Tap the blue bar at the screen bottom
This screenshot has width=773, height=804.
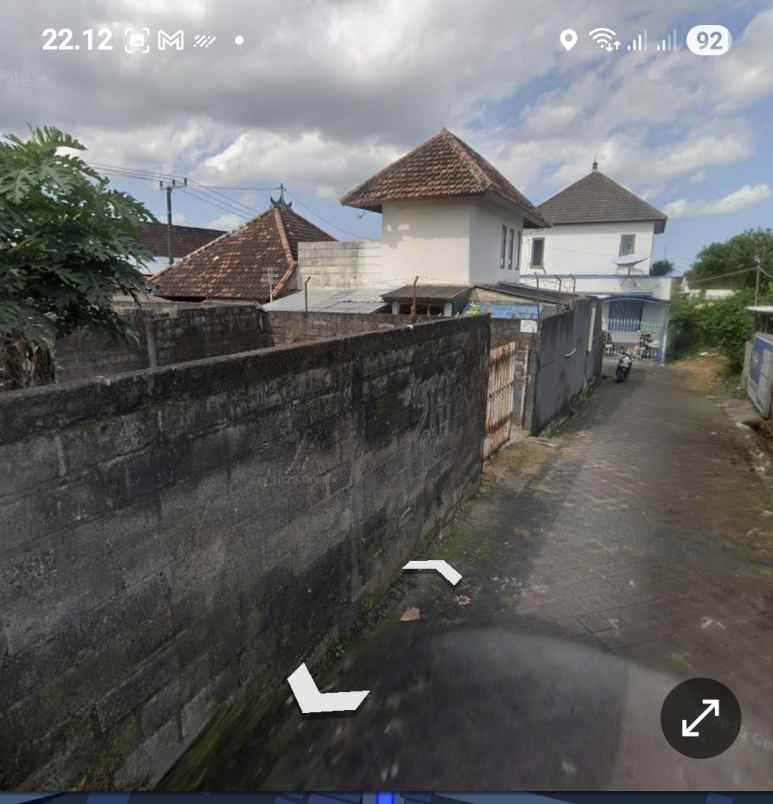point(386,799)
